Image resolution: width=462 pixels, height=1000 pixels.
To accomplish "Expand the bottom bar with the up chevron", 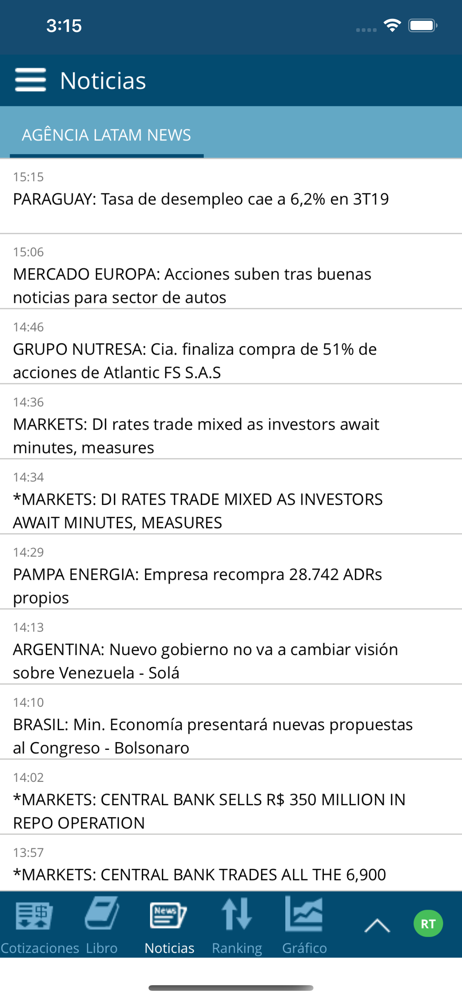I will click(x=377, y=925).
